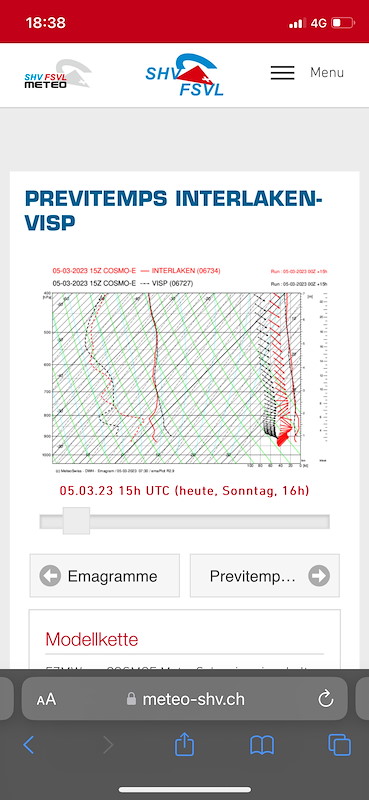Open the hamburger Menu
This screenshot has width=369, height=800.
(307, 72)
